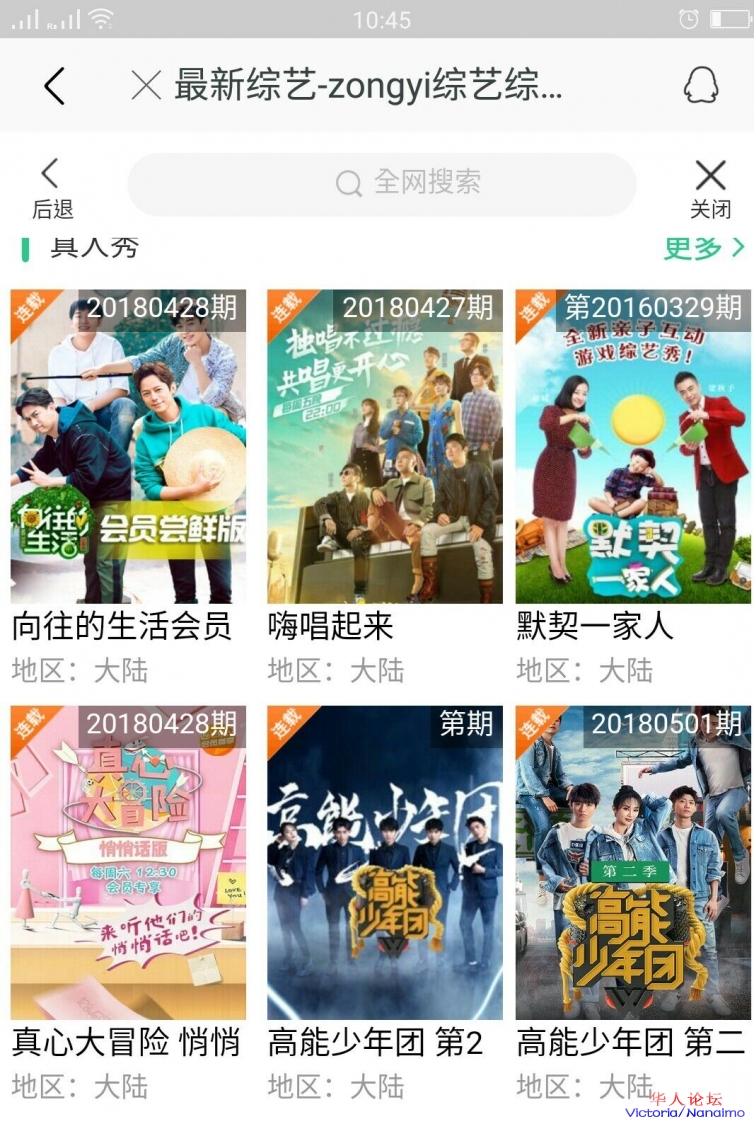The height and width of the screenshot is (1124, 754).
Task: Open the QQ penguin icon
Action: [700, 86]
